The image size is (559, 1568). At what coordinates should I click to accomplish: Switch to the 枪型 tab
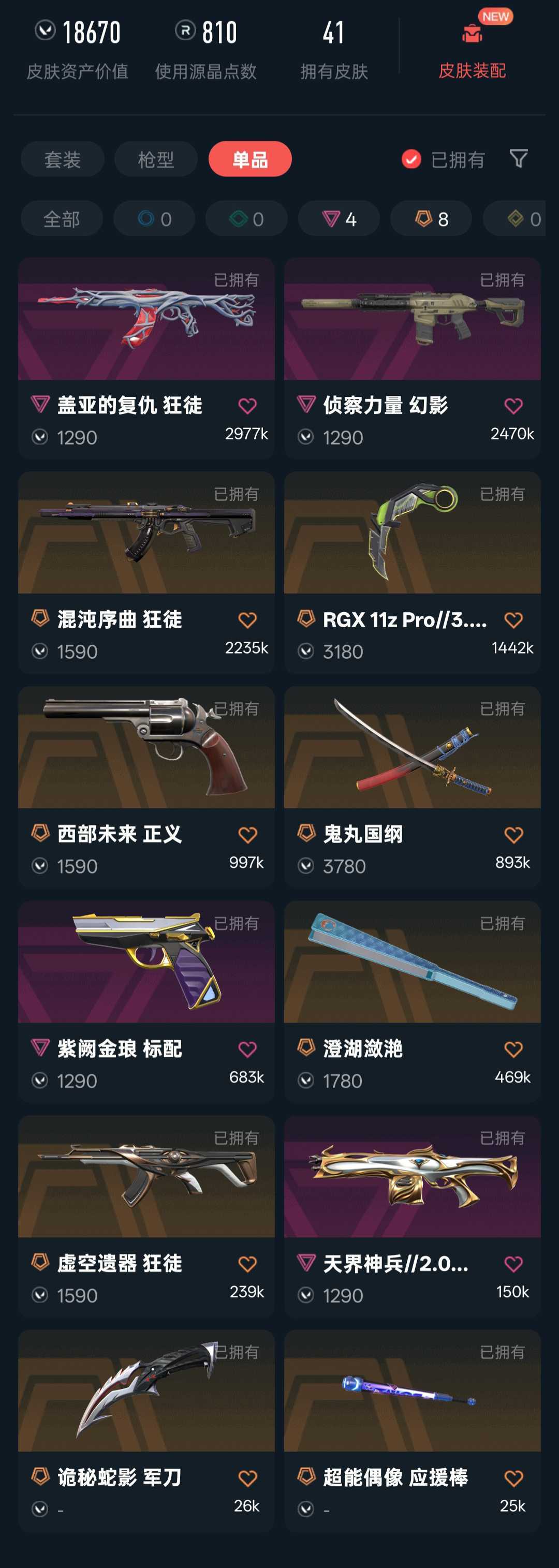tap(155, 159)
